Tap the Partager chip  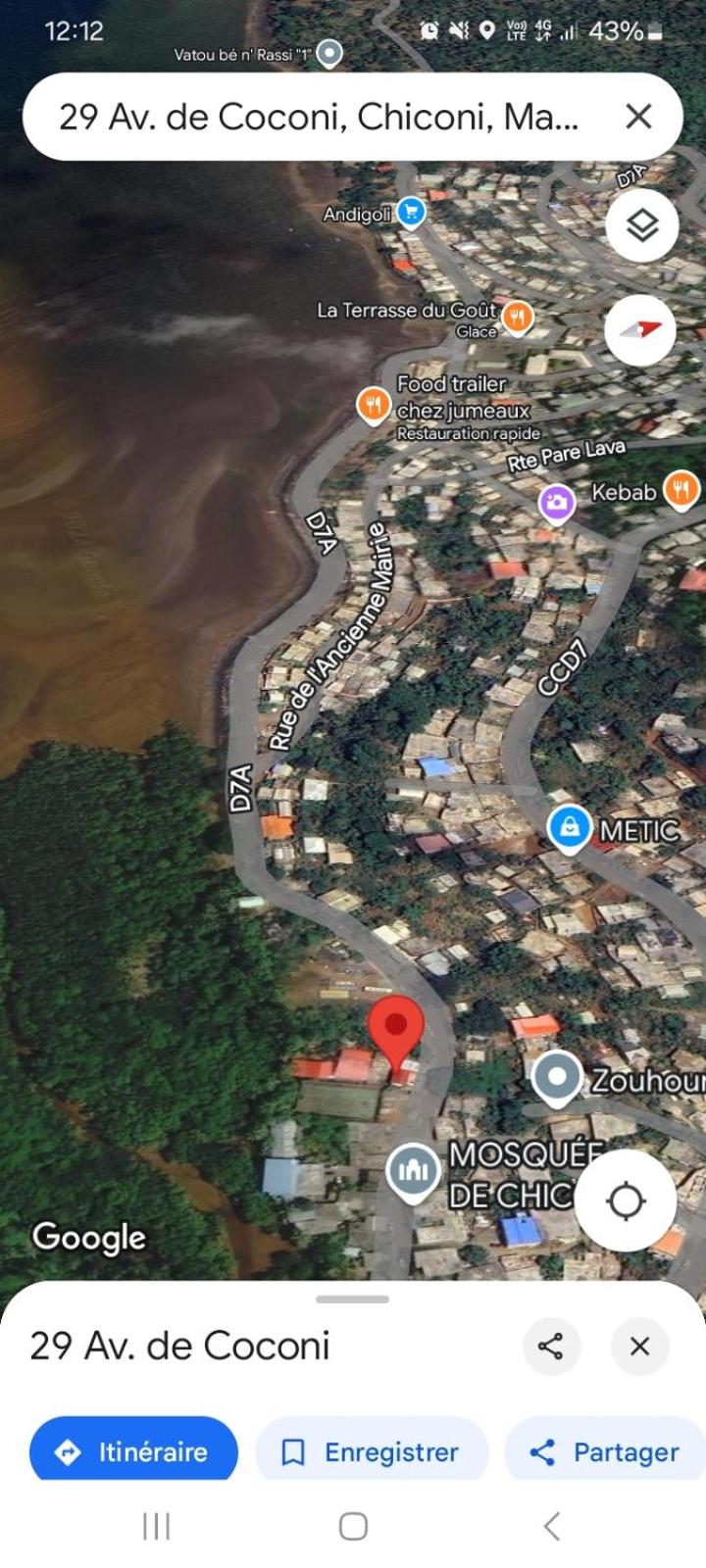(605, 1450)
